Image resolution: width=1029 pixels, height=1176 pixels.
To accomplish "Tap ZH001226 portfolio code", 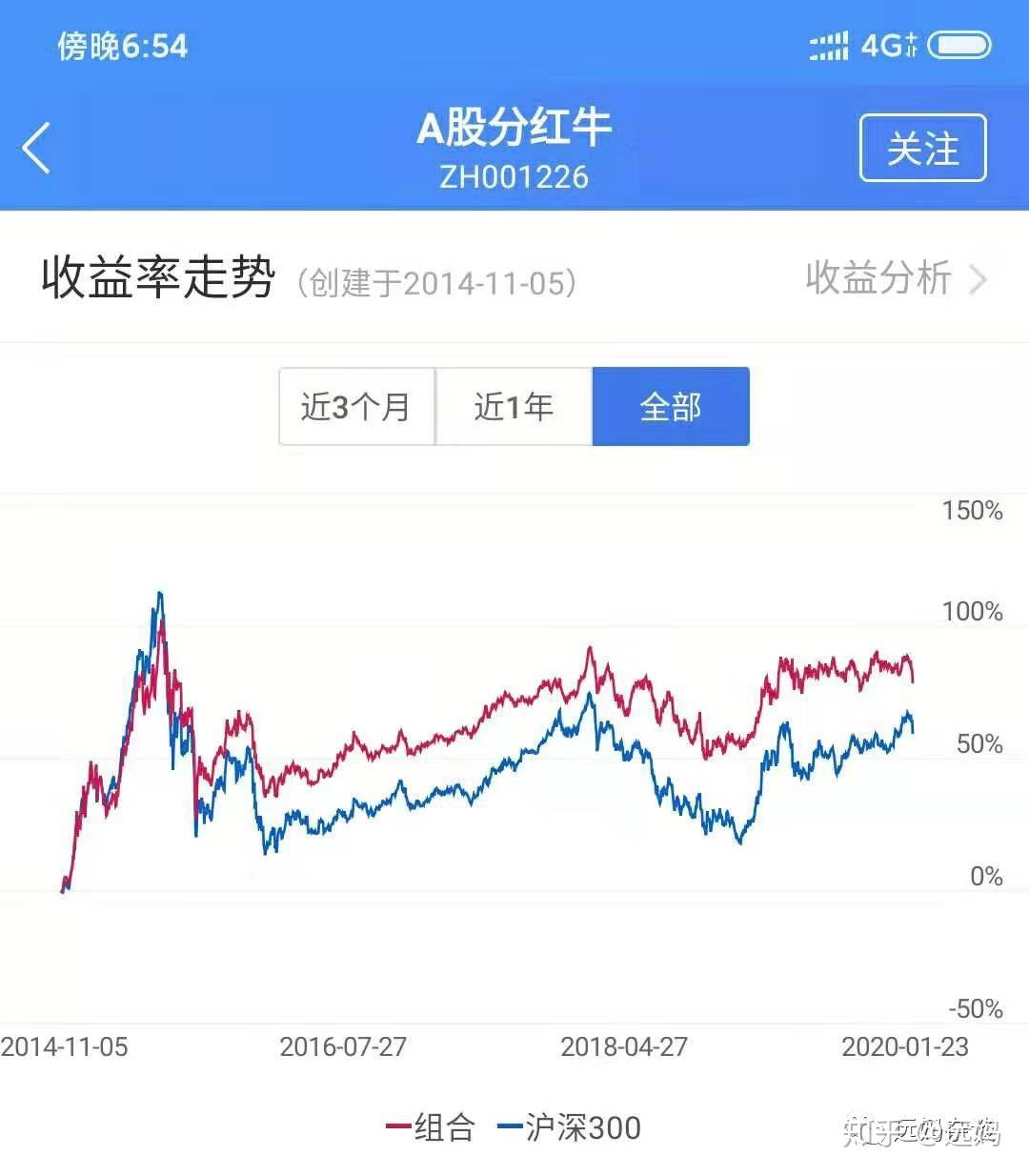I will (x=514, y=176).
